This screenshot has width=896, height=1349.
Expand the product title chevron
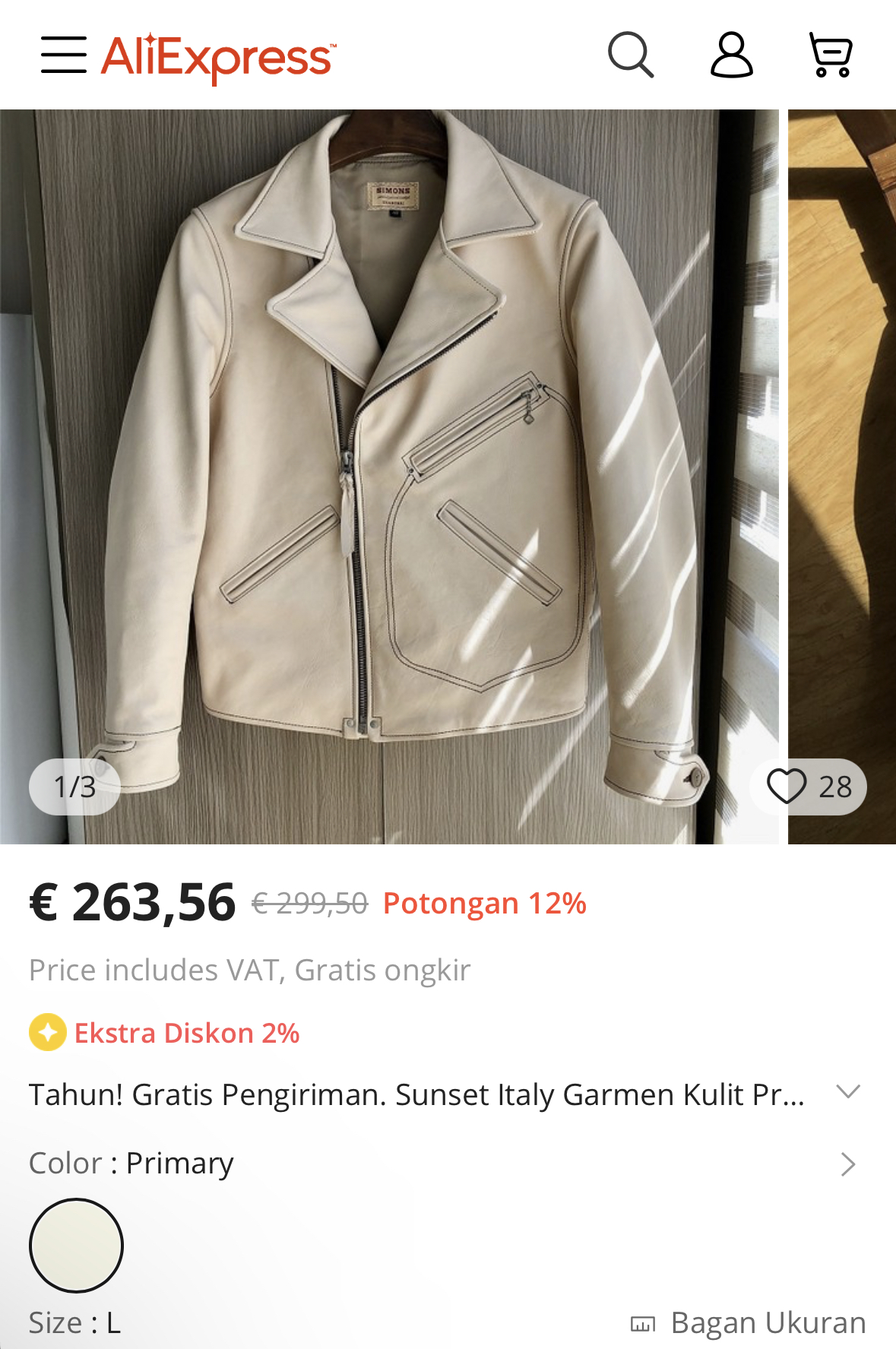pos(847,1092)
